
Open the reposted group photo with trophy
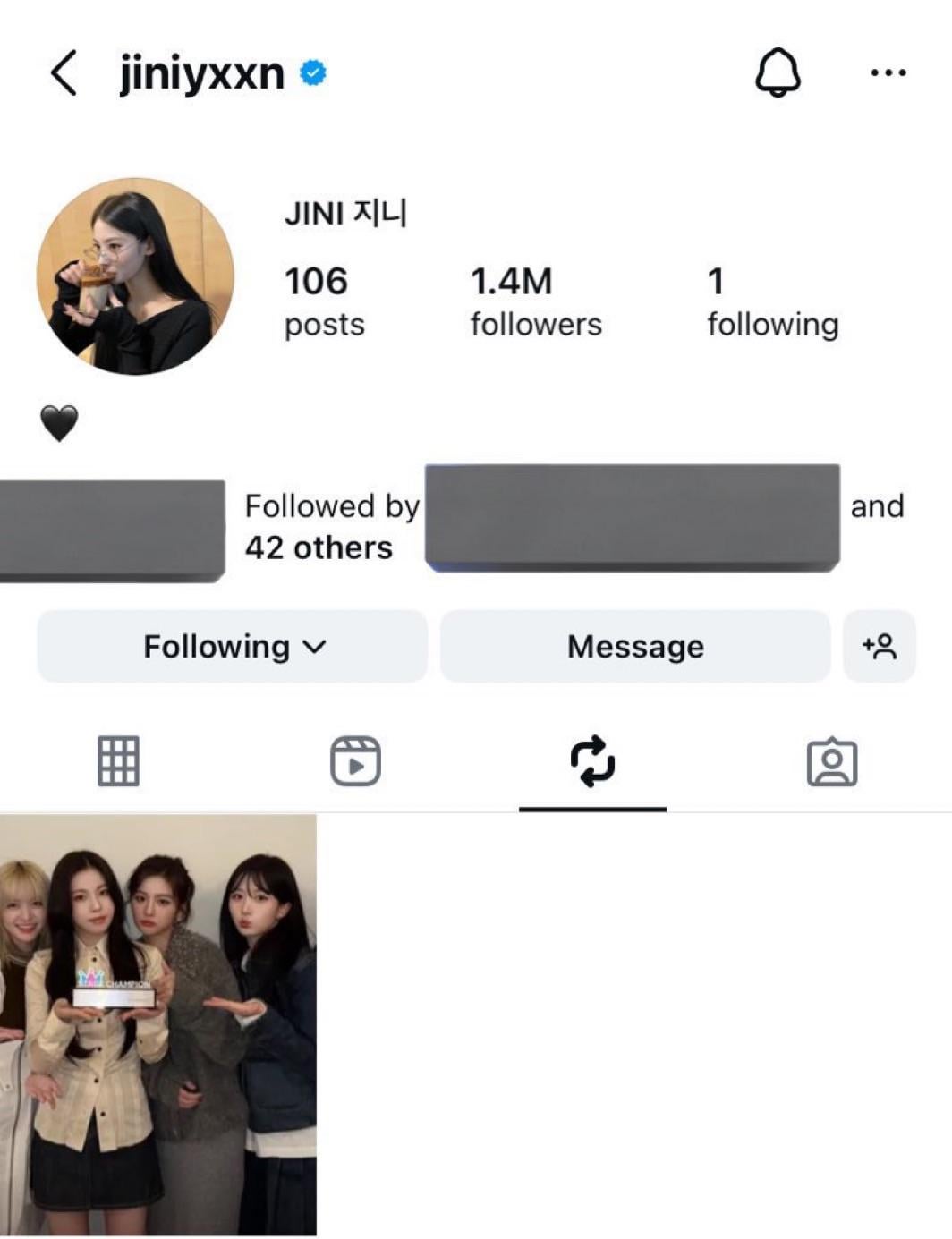point(157,1024)
